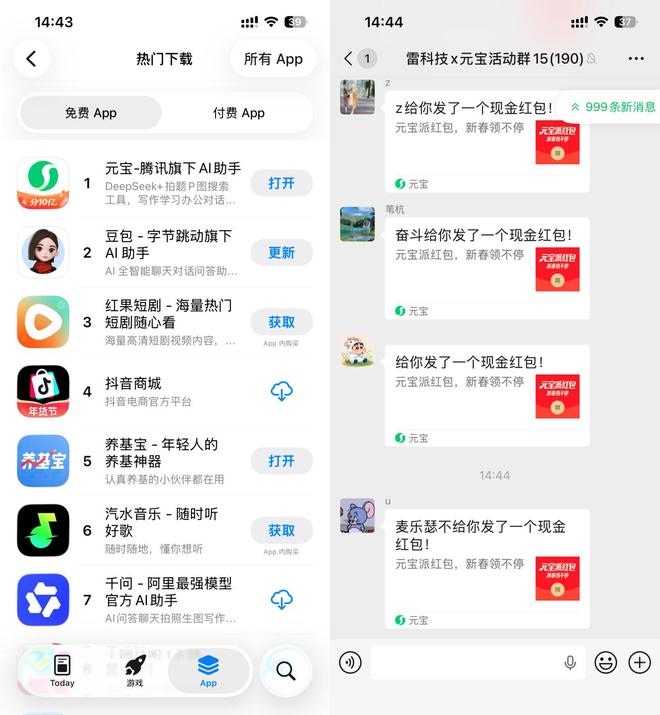Re-download 千问 with the cloud icon
Viewport: 660px width, 715px height.
(x=281, y=599)
